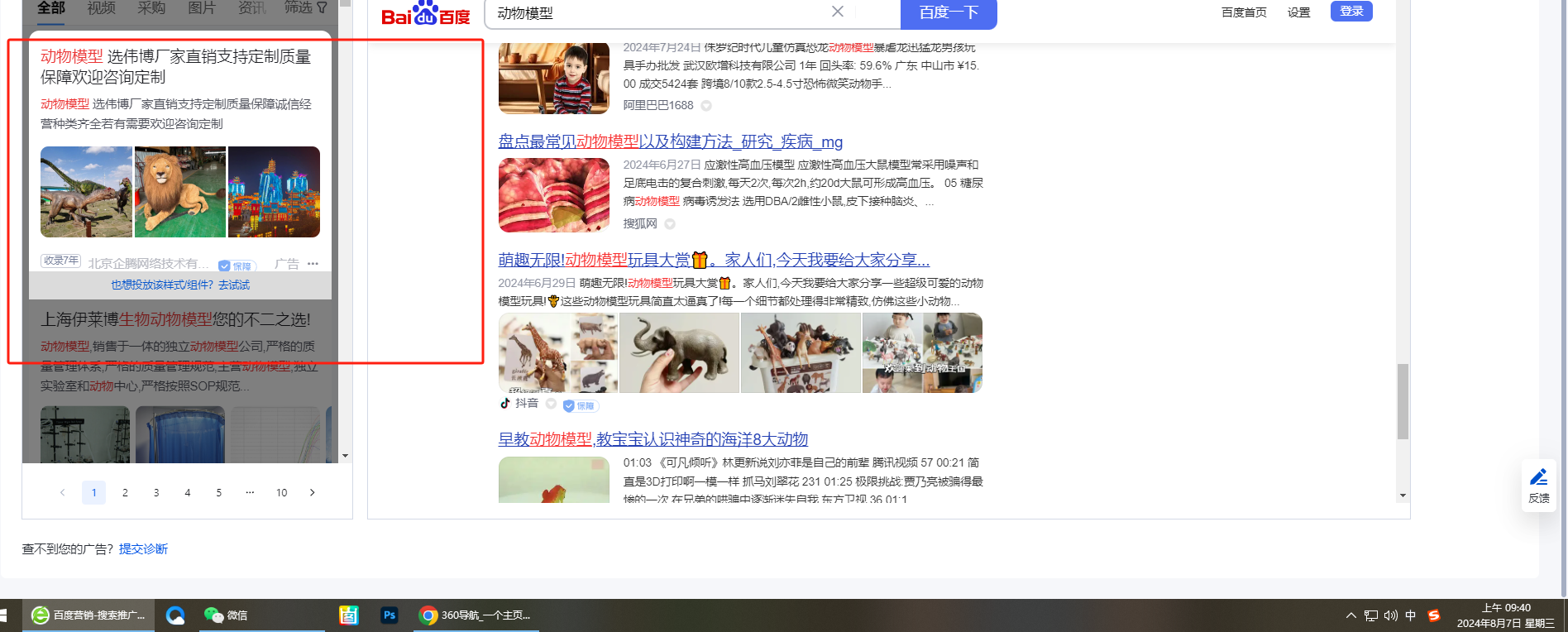Open the result 萌趣无限!动物模型玩具大赏
This screenshot has height=632, width=1568.
pos(714,260)
